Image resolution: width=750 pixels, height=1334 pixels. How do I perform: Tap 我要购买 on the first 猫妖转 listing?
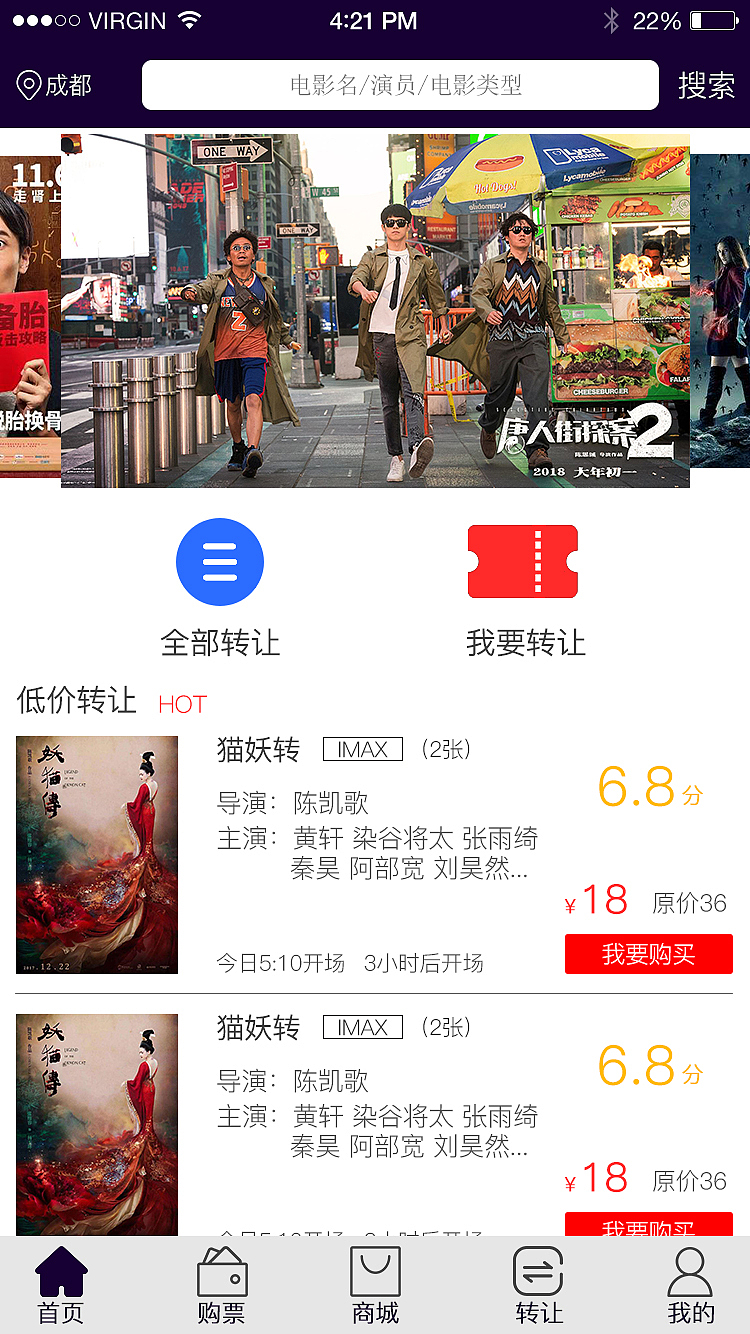[x=648, y=953]
